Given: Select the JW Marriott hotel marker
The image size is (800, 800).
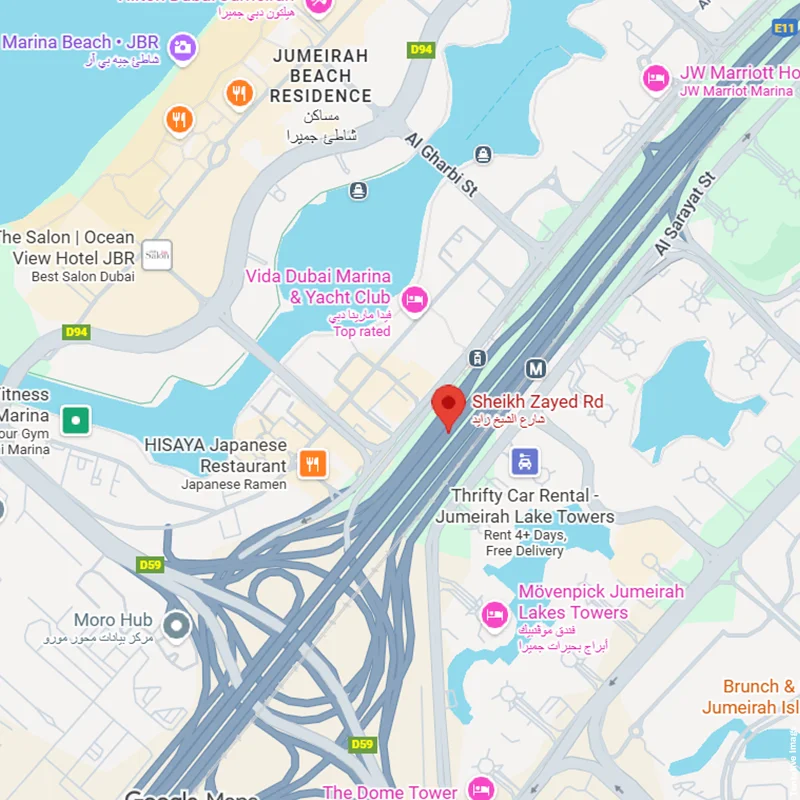Looking at the screenshot, I should 656,78.
